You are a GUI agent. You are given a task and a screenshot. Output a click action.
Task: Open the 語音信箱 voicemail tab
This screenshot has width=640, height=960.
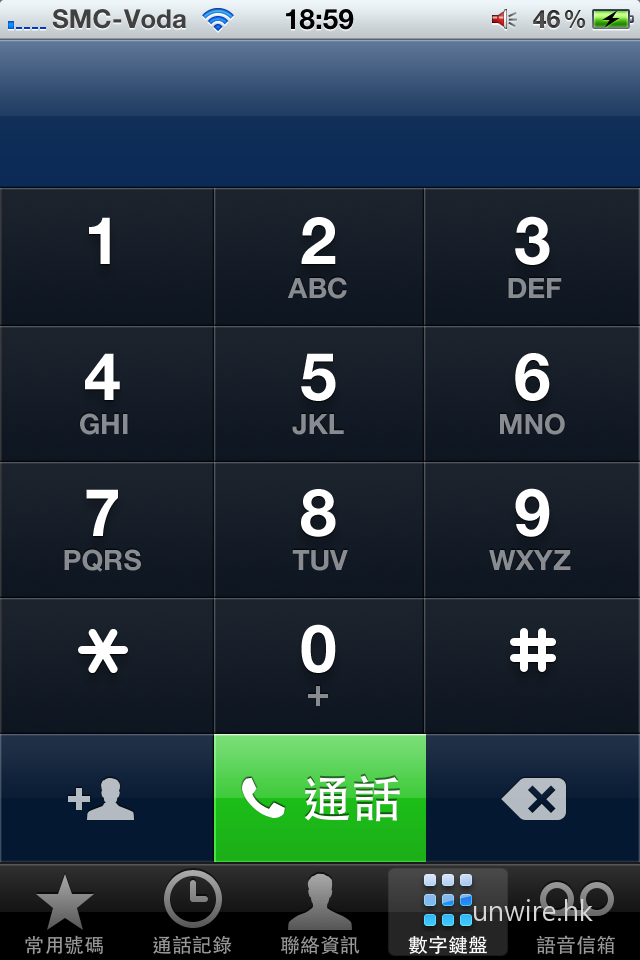click(x=576, y=912)
